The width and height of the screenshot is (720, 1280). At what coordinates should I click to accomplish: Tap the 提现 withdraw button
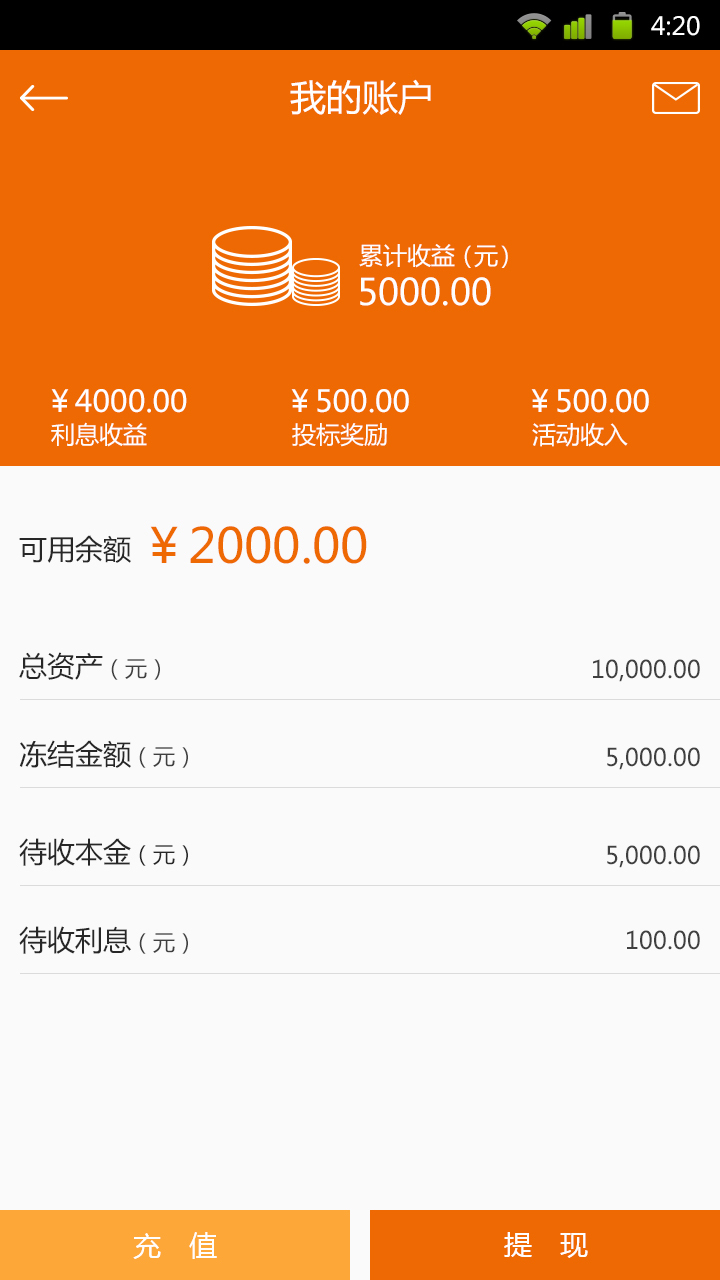click(x=545, y=1245)
